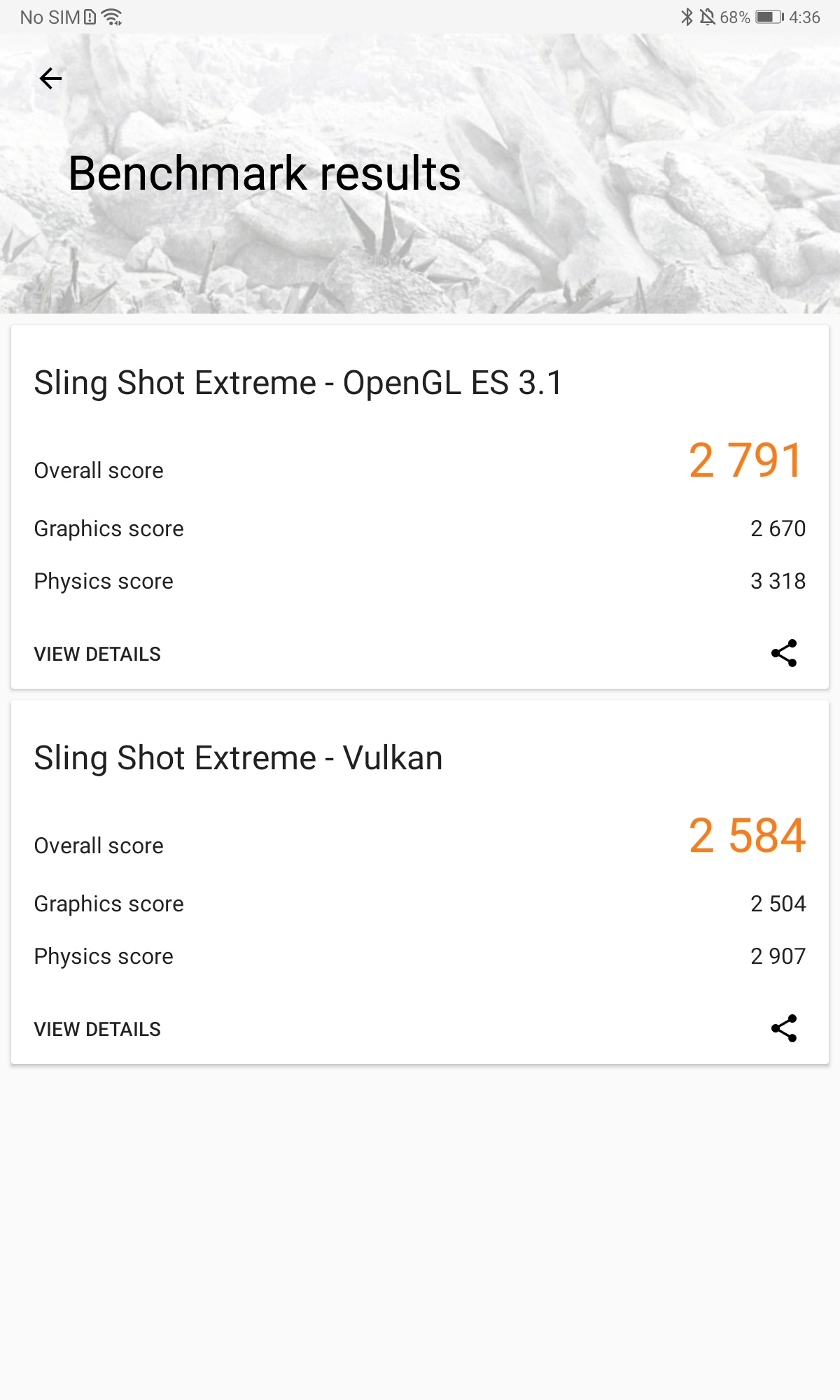Share the Vulkan benchmark result

click(784, 1028)
